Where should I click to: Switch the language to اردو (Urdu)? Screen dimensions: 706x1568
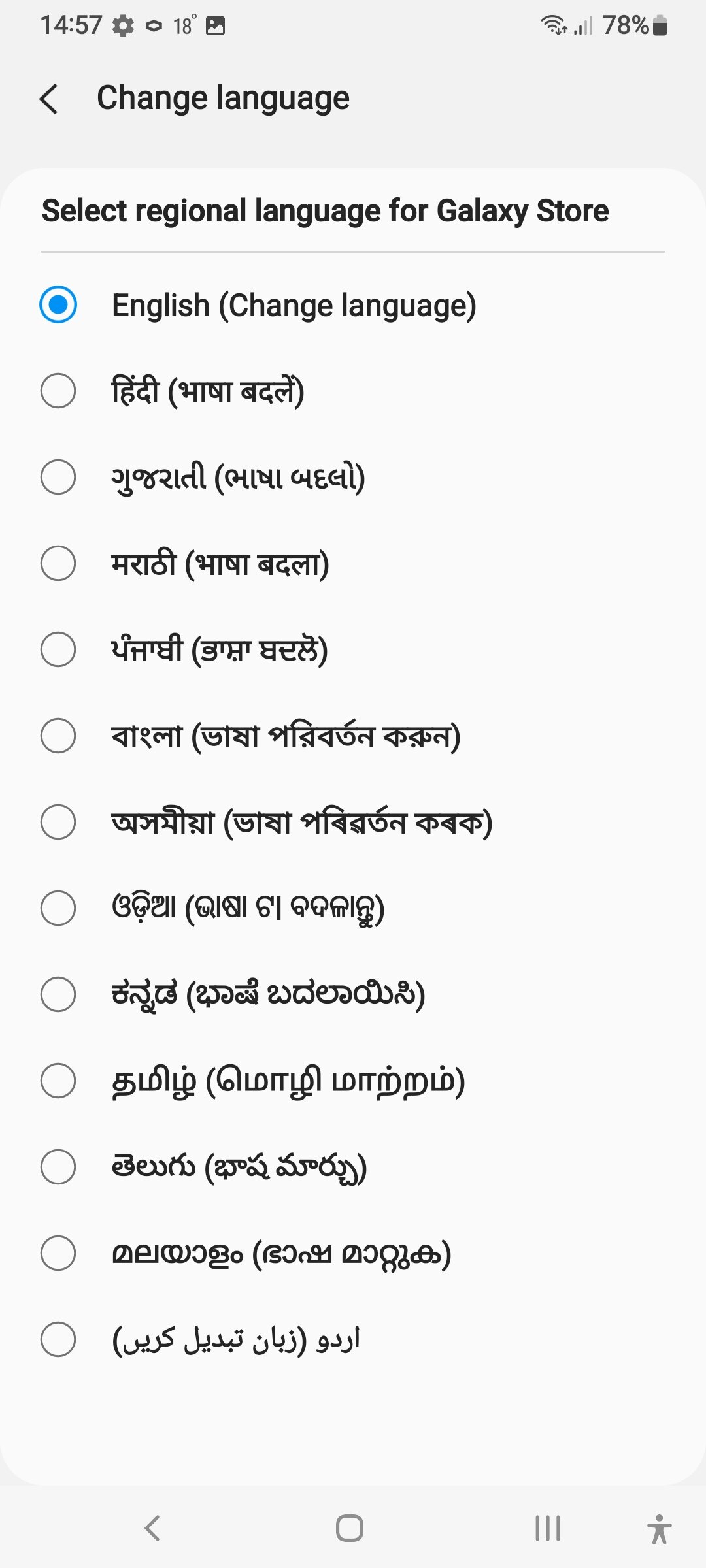(x=353, y=1339)
